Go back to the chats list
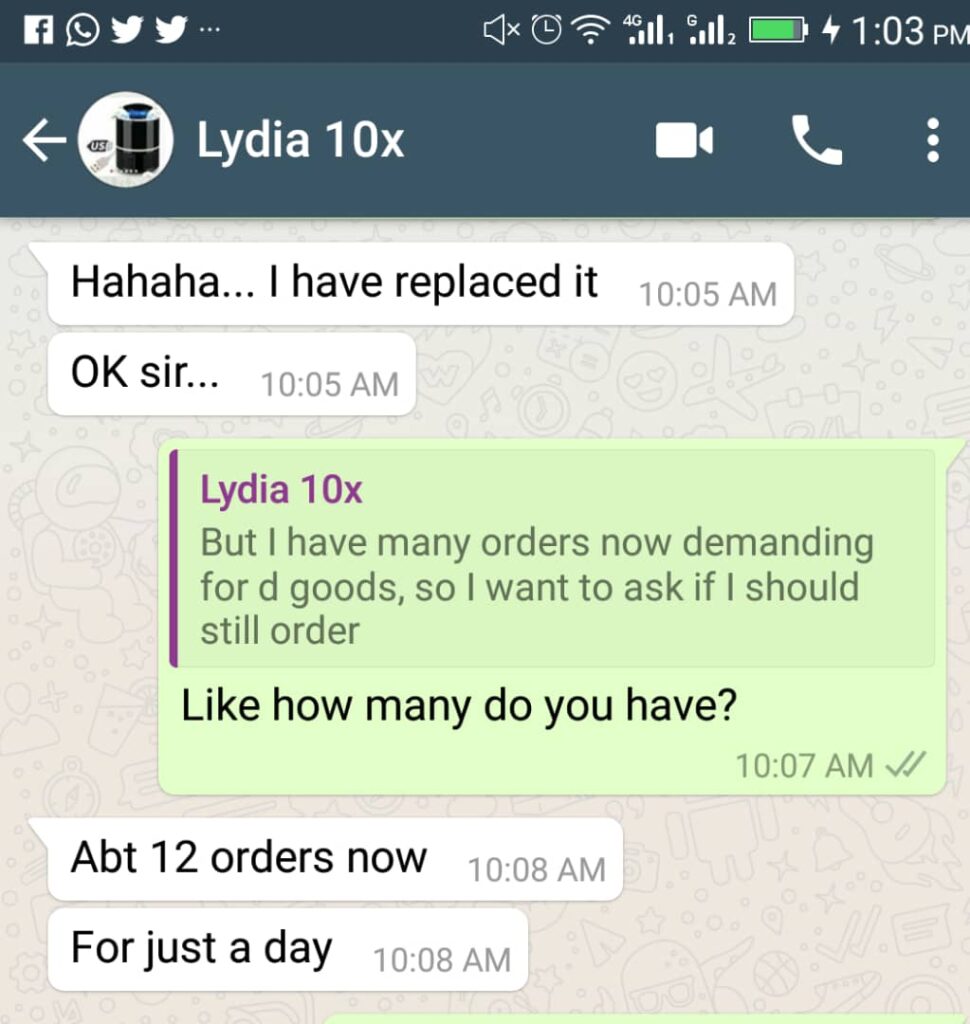 point(43,141)
